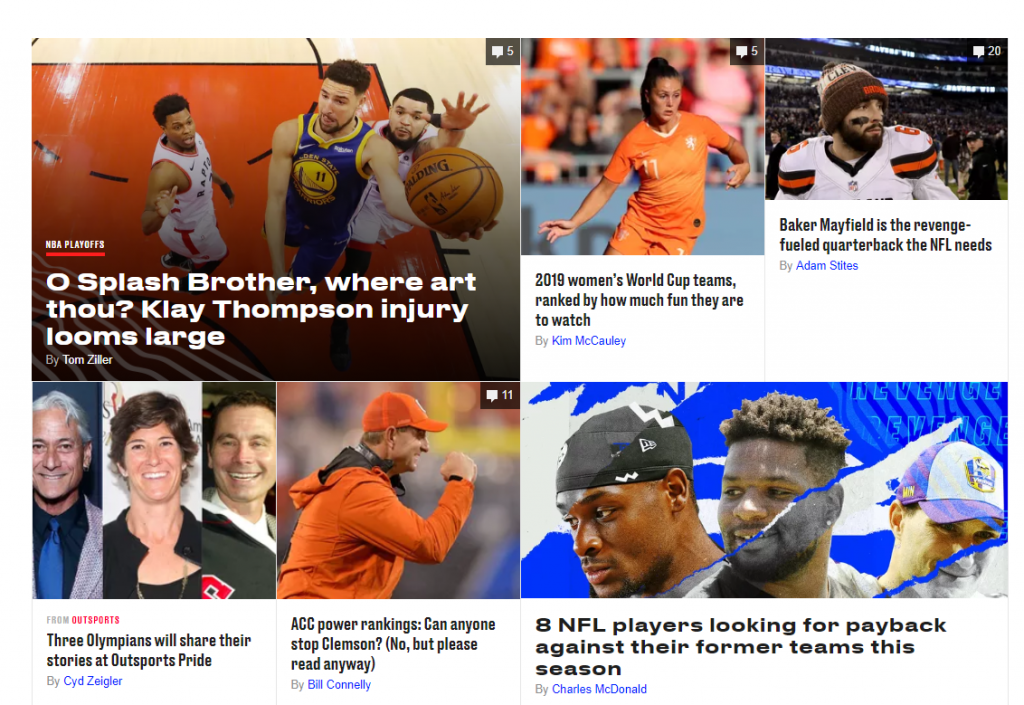This screenshot has width=1024, height=705.
Task: View author Charles McDonald's page
Action: click(x=599, y=689)
